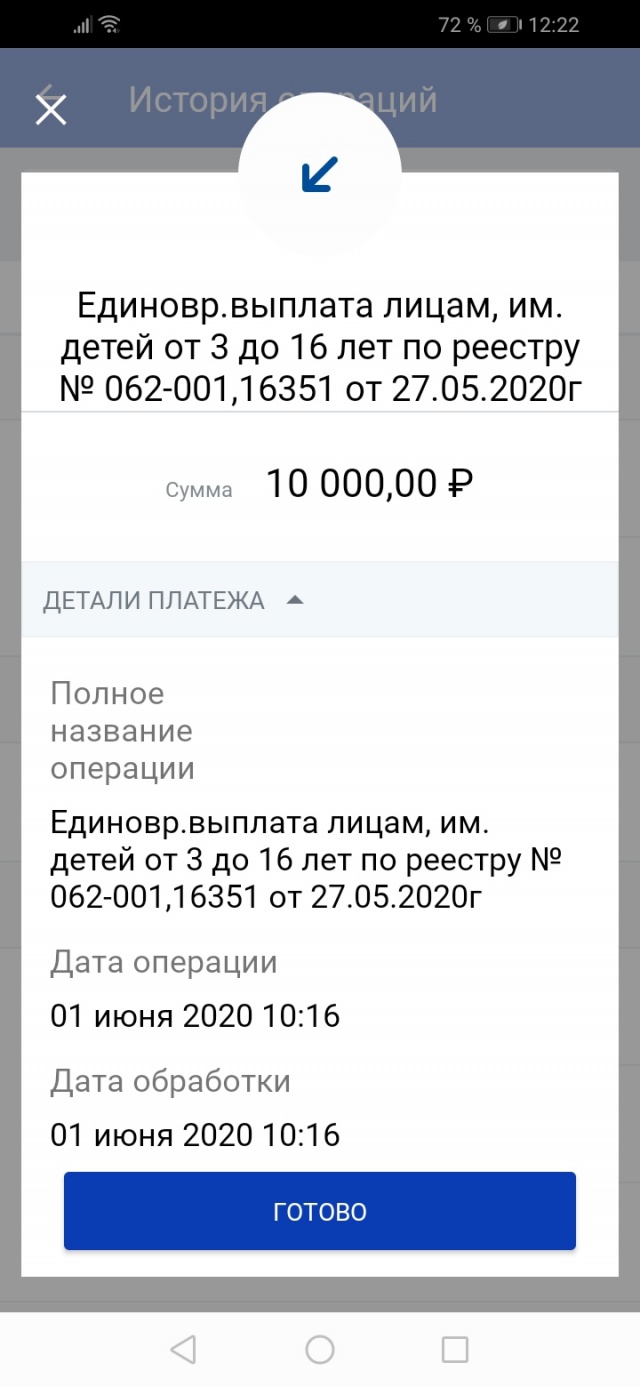The image size is (640, 1387).
Task: Close the payment details dialog
Action: pyautogui.click(x=51, y=108)
